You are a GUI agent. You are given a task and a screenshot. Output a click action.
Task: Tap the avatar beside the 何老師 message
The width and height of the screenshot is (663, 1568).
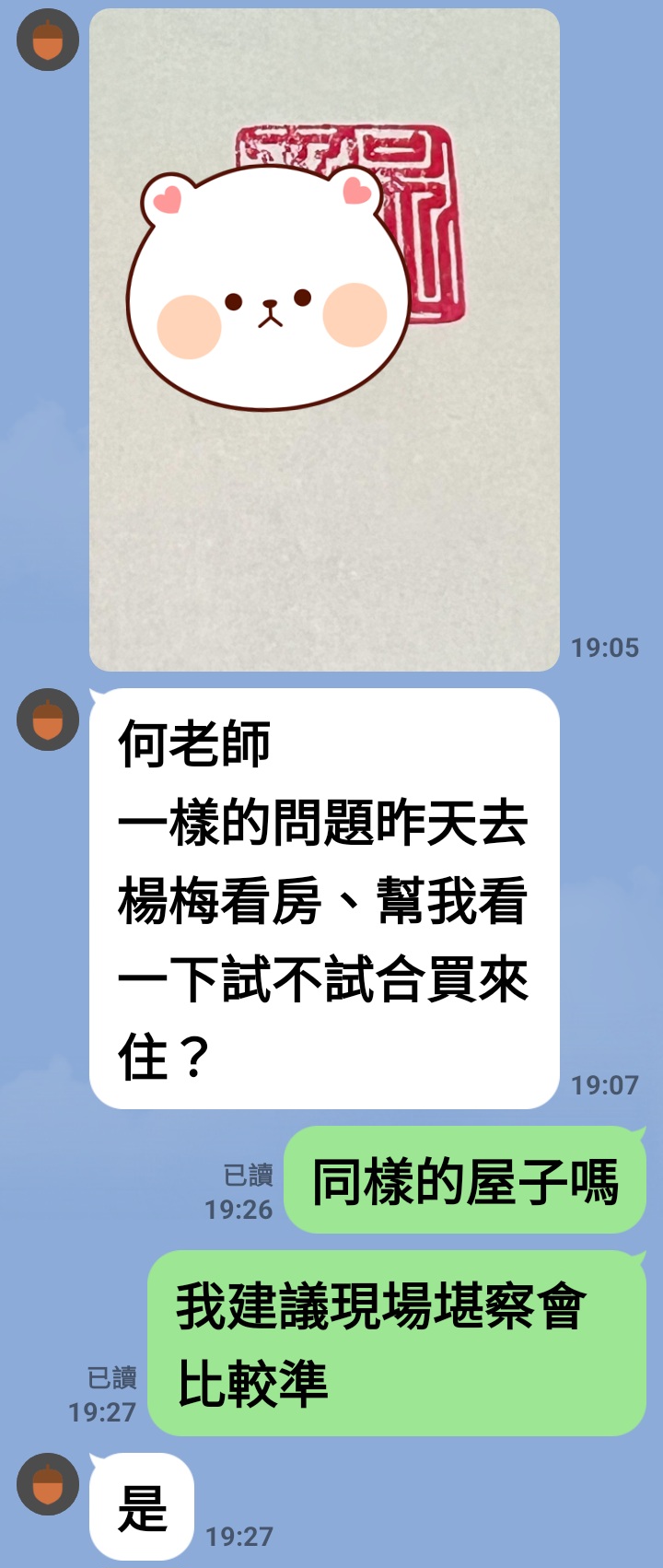point(48,720)
